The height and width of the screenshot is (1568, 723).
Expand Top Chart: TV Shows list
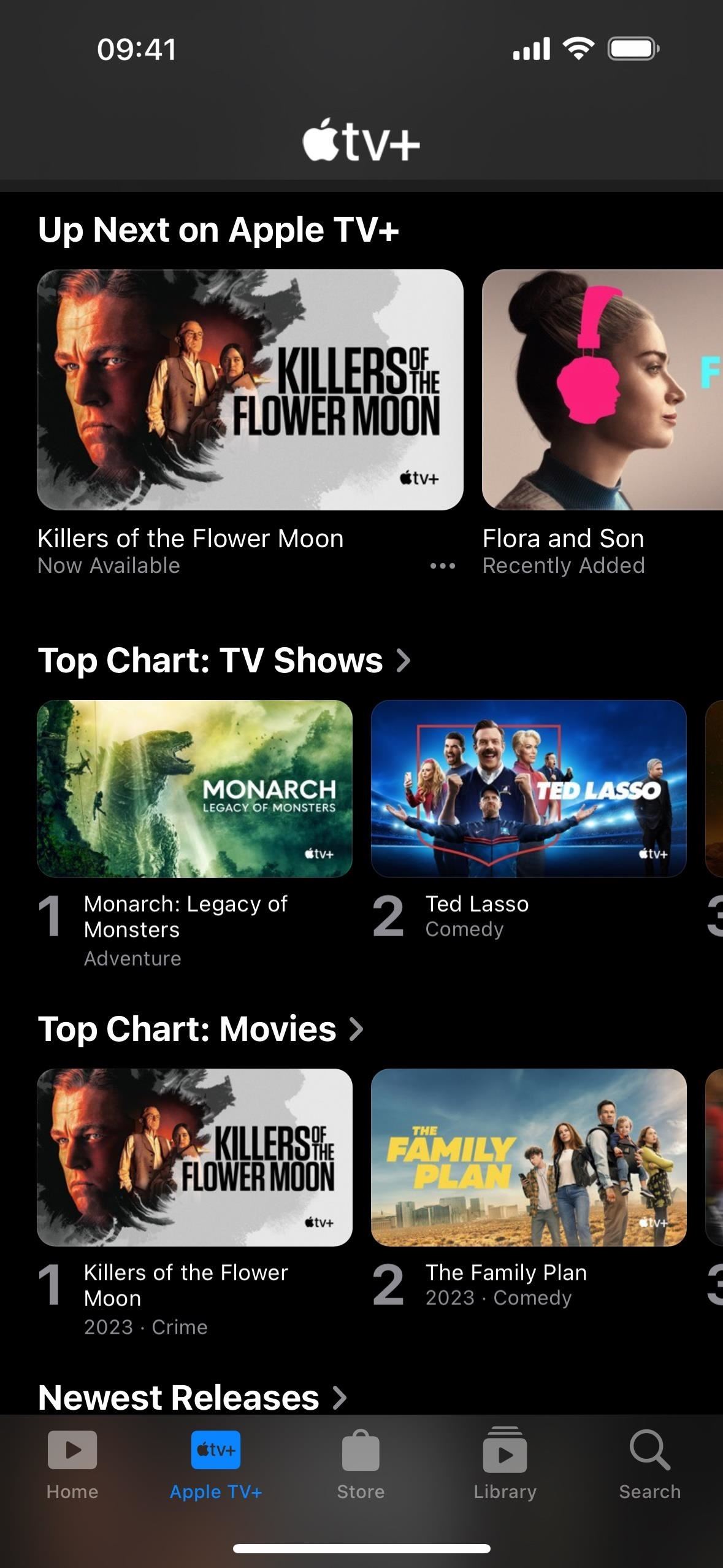[224, 661]
